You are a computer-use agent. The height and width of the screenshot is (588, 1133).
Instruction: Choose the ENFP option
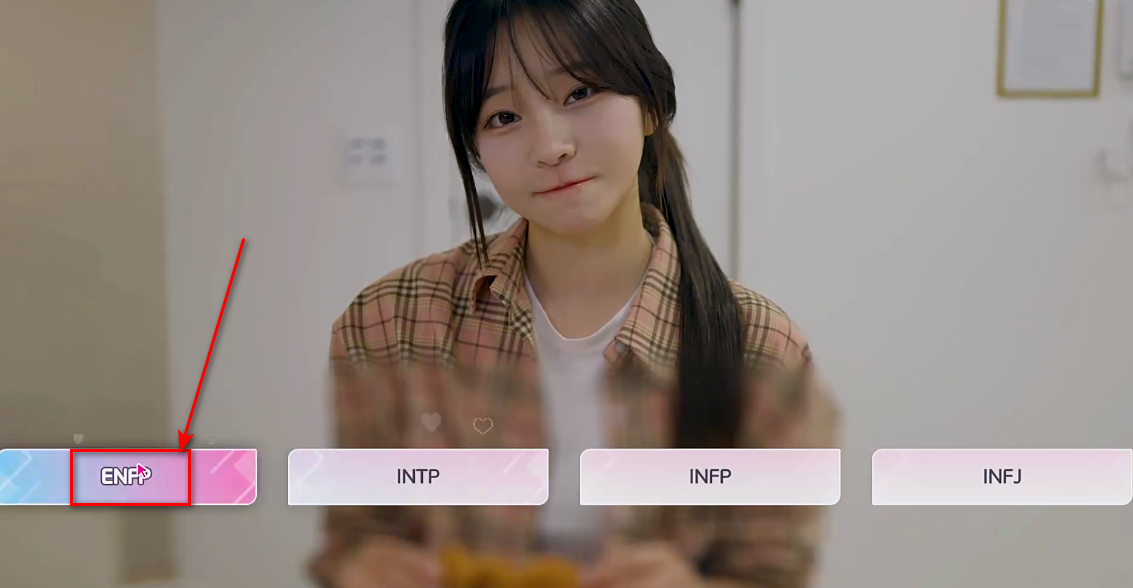[127, 477]
